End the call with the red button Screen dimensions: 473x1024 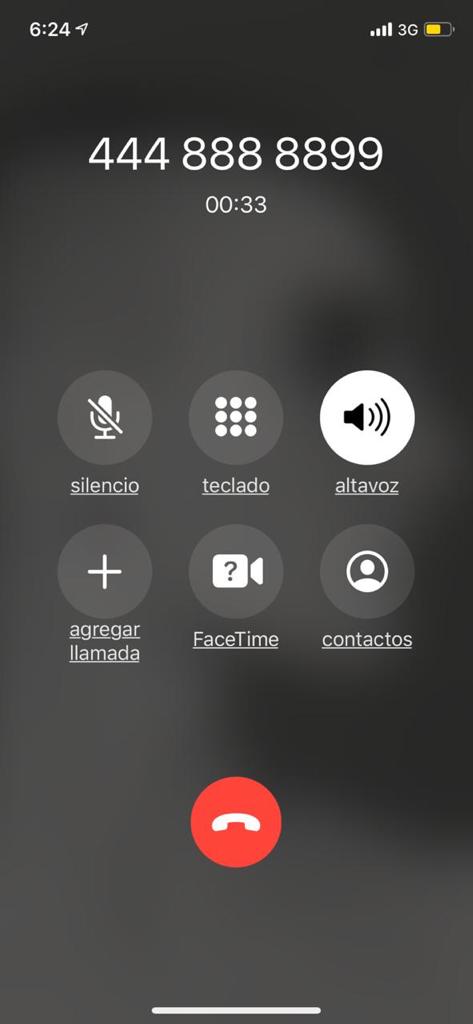[236, 822]
